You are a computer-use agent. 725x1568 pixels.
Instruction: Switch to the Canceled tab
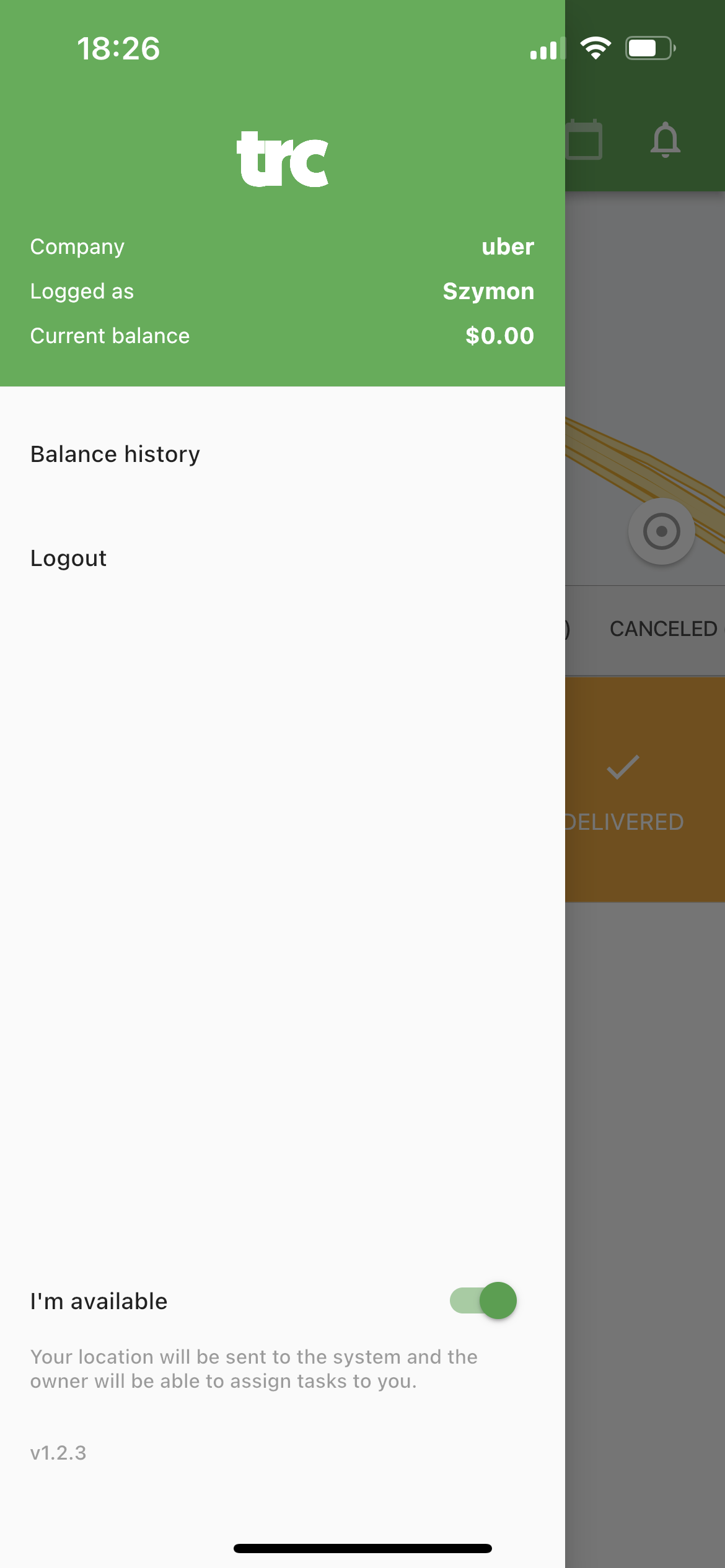pyautogui.click(x=663, y=629)
